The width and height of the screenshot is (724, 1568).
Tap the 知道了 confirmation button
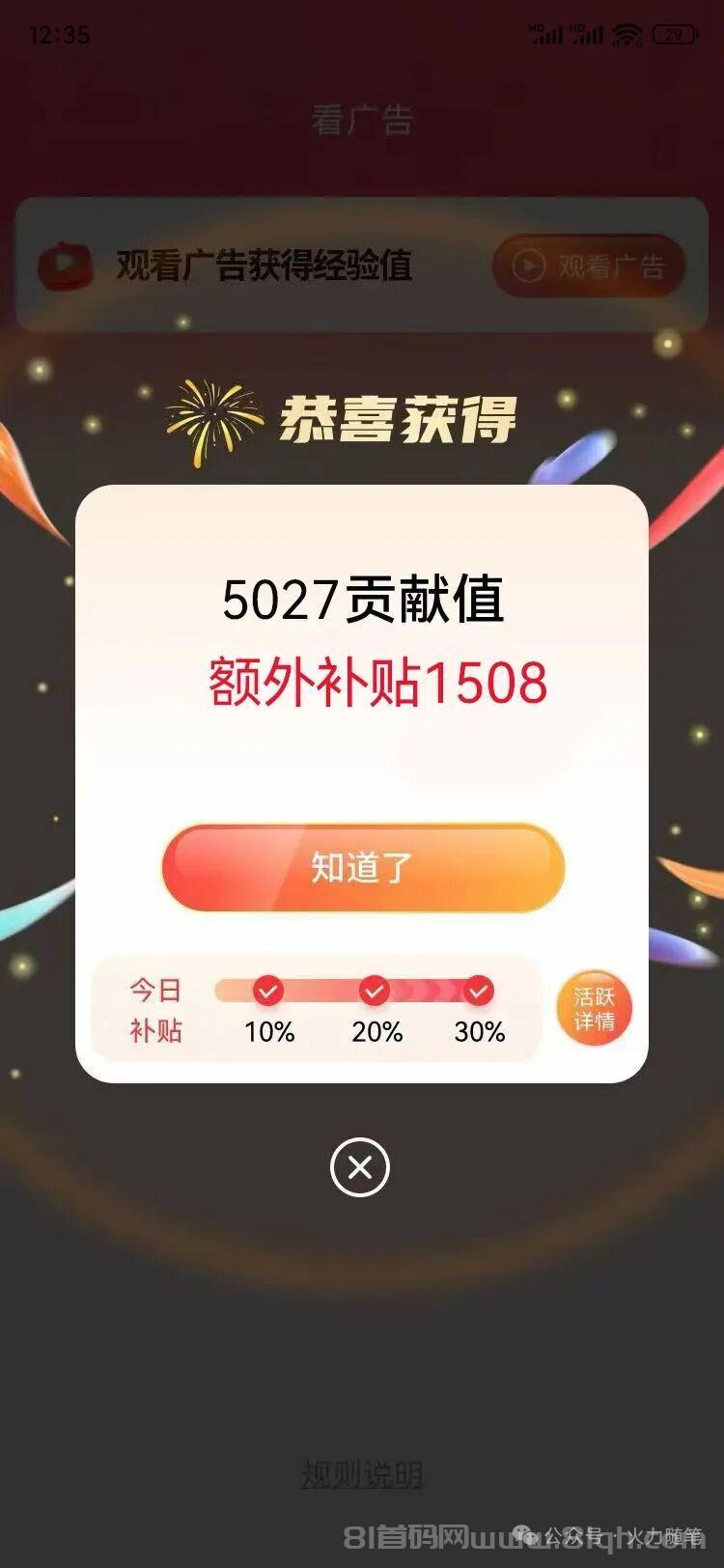(x=362, y=867)
